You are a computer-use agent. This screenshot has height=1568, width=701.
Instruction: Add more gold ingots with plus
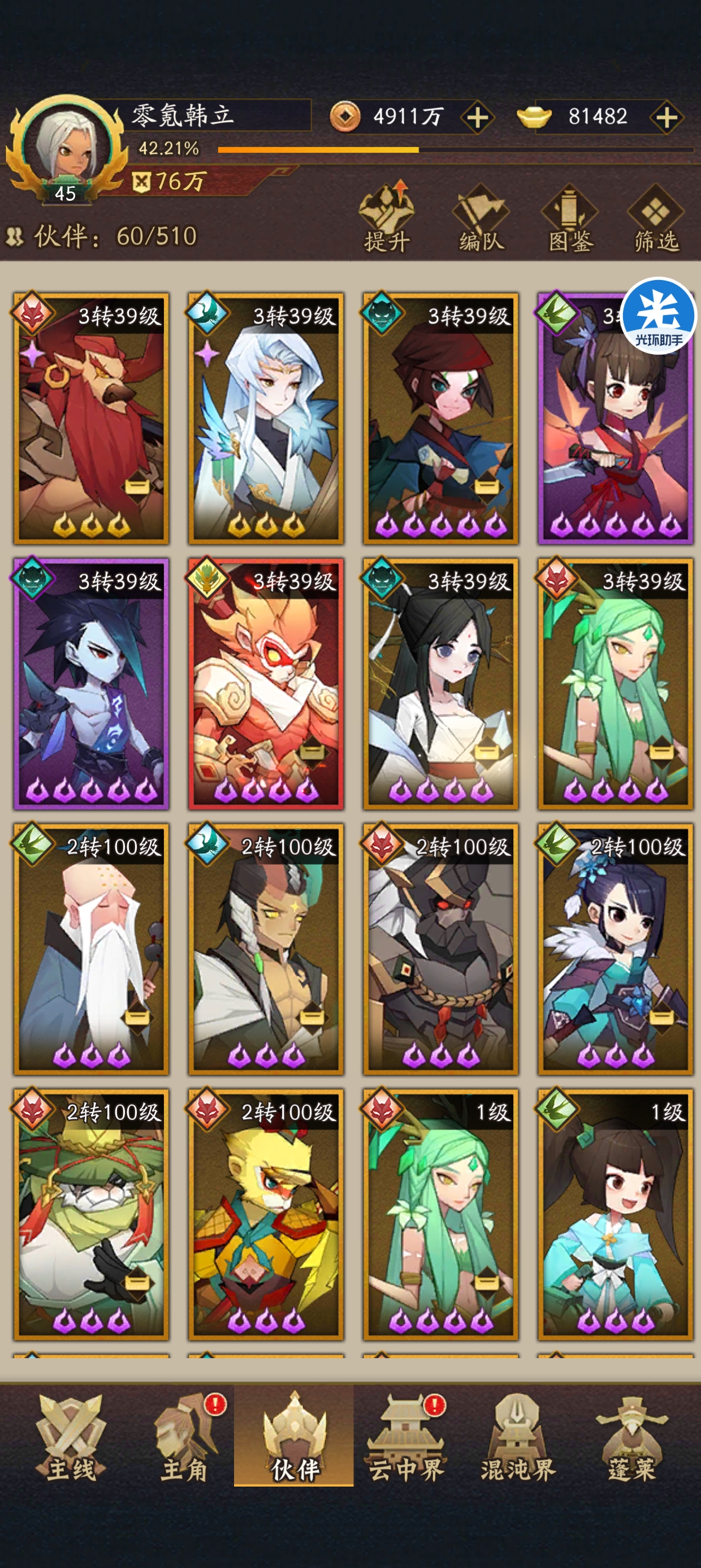667,117
